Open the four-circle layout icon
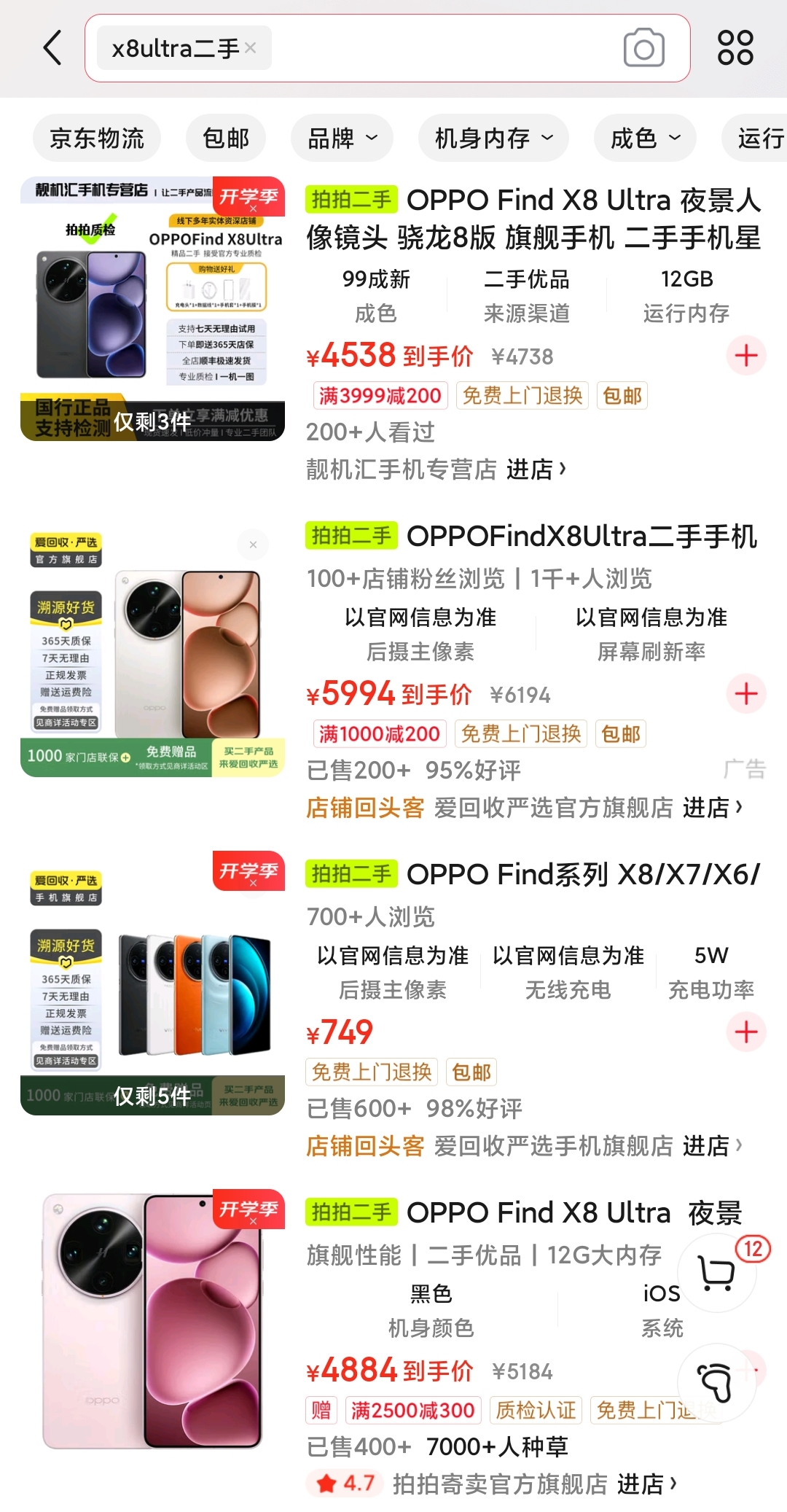 pyautogui.click(x=735, y=48)
